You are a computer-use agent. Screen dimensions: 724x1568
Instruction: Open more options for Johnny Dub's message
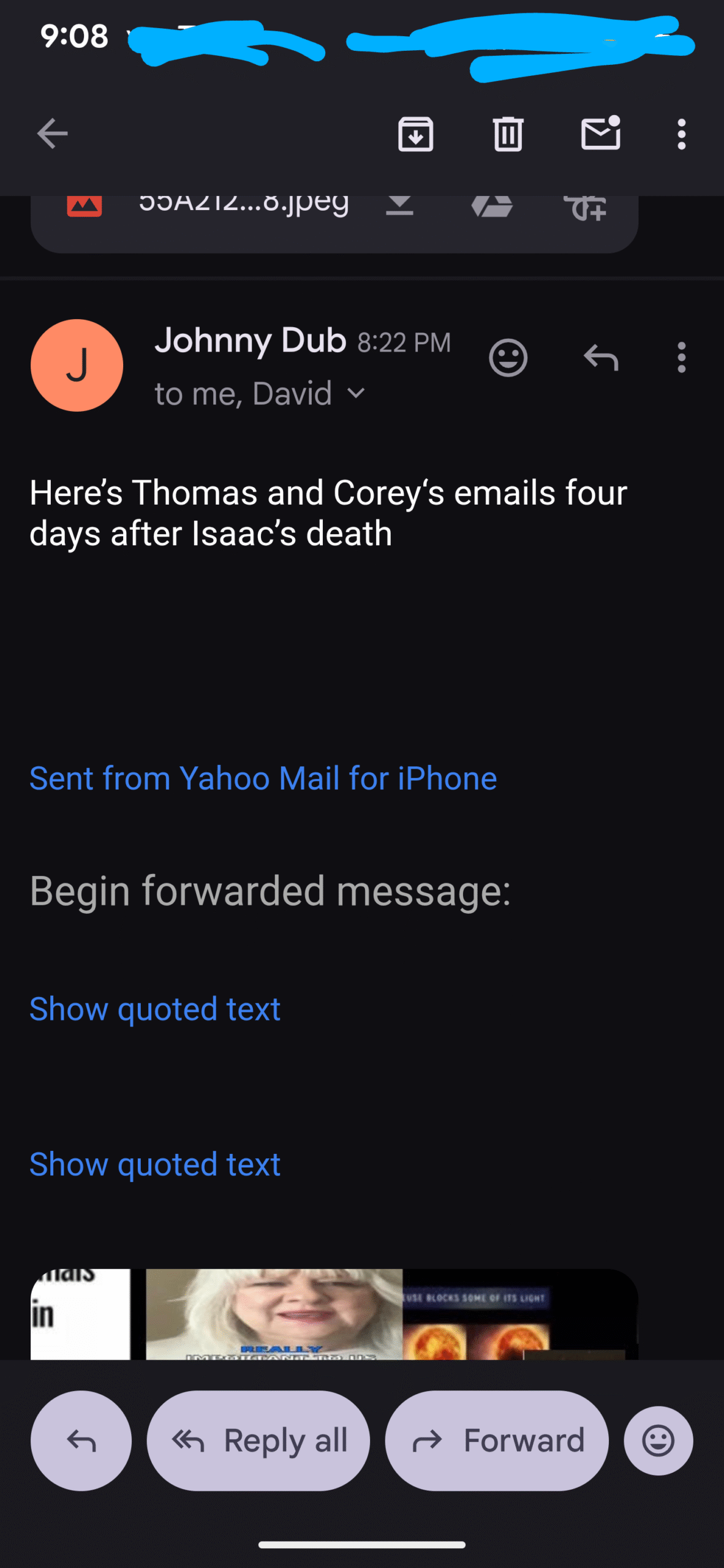pos(681,357)
